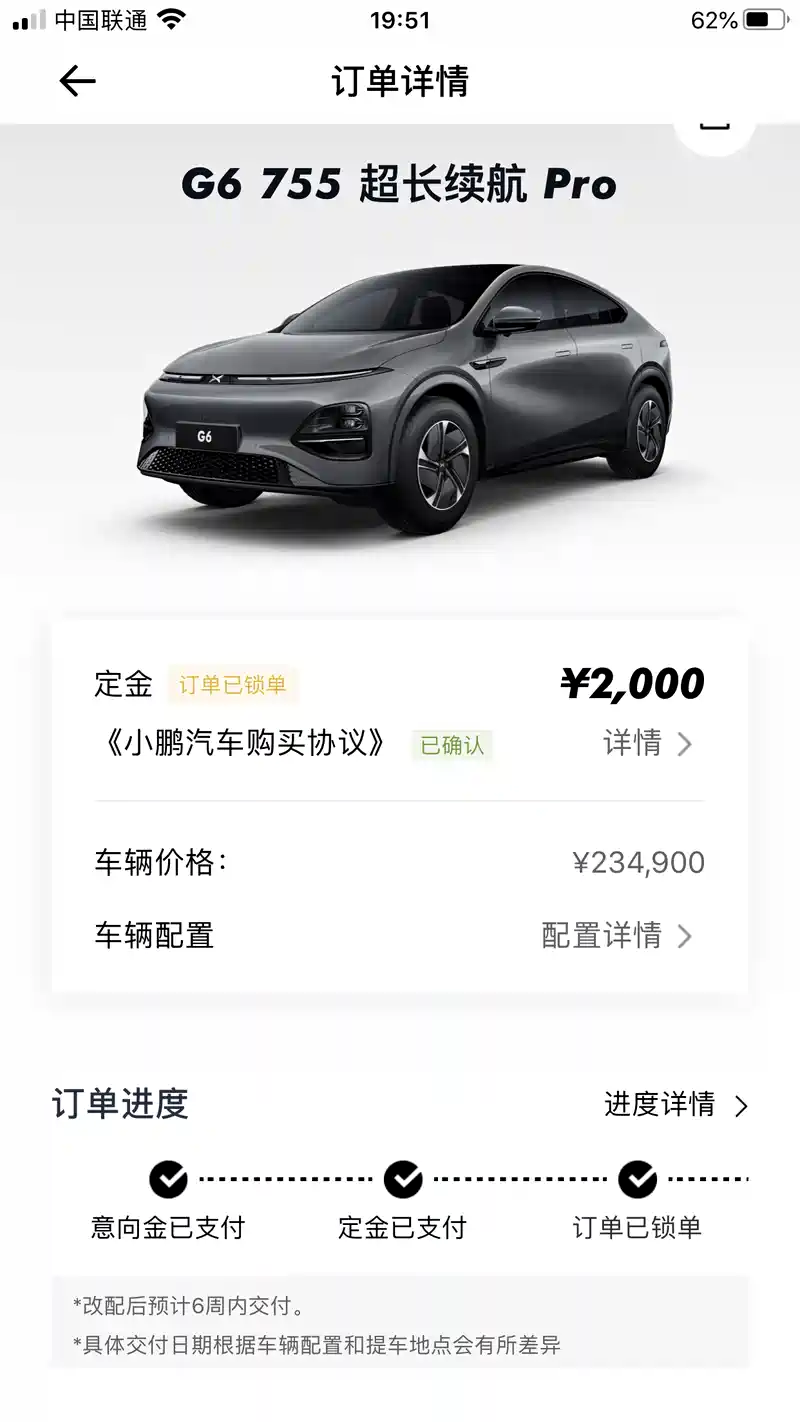Tap the partially hidden round button at top right

click(x=714, y=133)
